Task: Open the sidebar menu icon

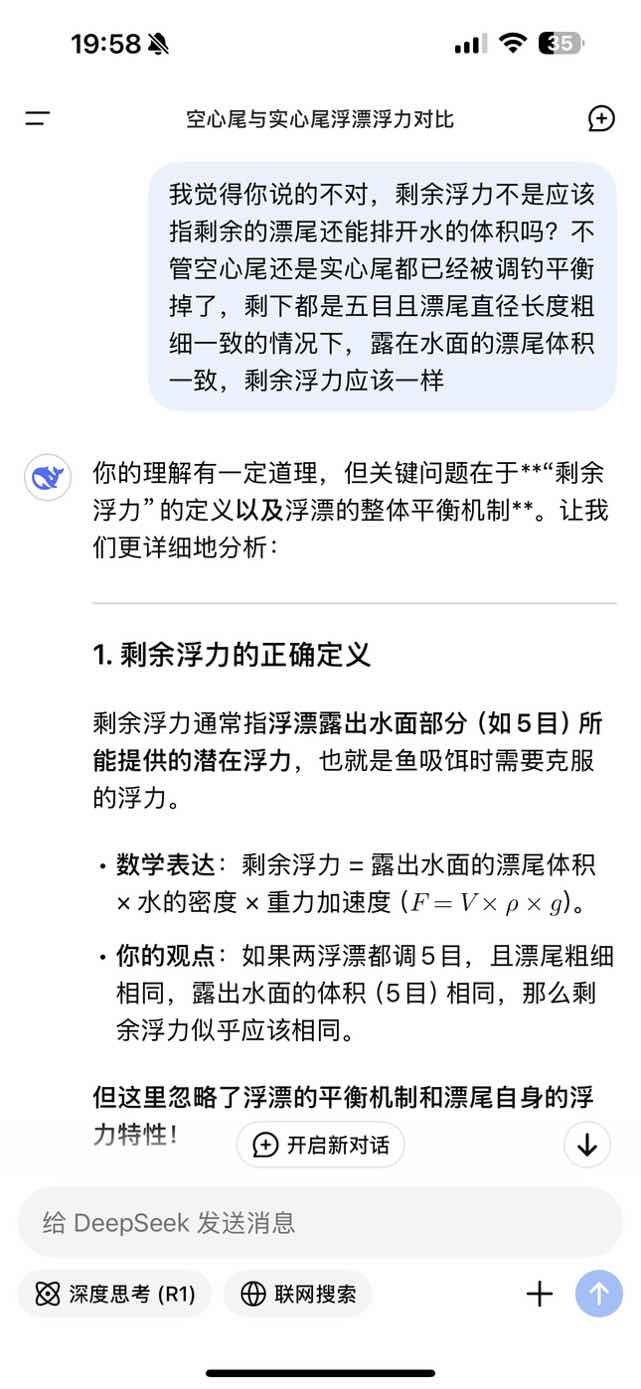Action: 38,119
